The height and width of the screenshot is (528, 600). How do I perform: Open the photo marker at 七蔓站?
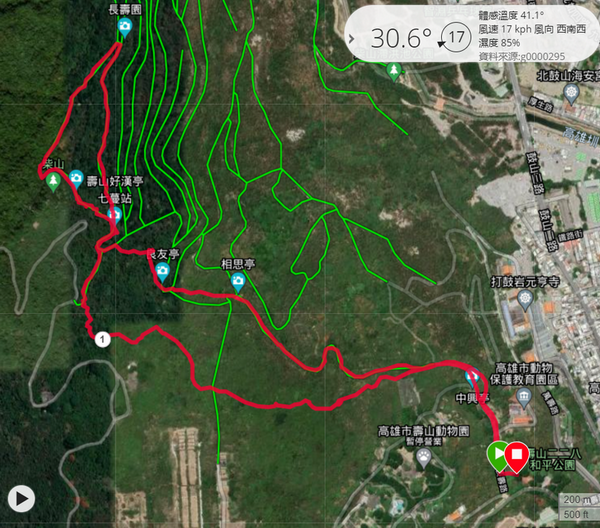pos(115,214)
